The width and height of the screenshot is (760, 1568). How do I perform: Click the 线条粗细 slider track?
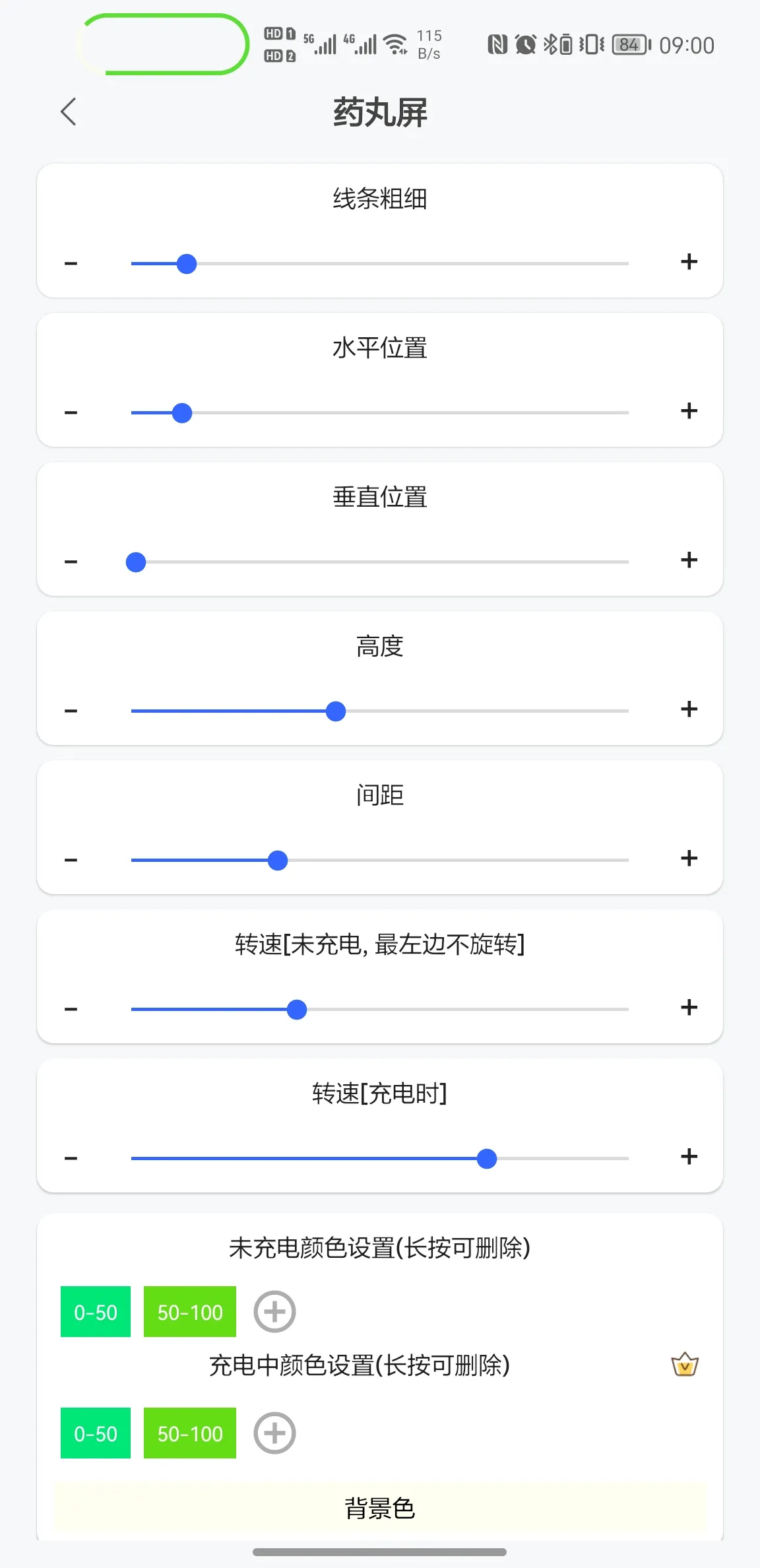point(396,263)
